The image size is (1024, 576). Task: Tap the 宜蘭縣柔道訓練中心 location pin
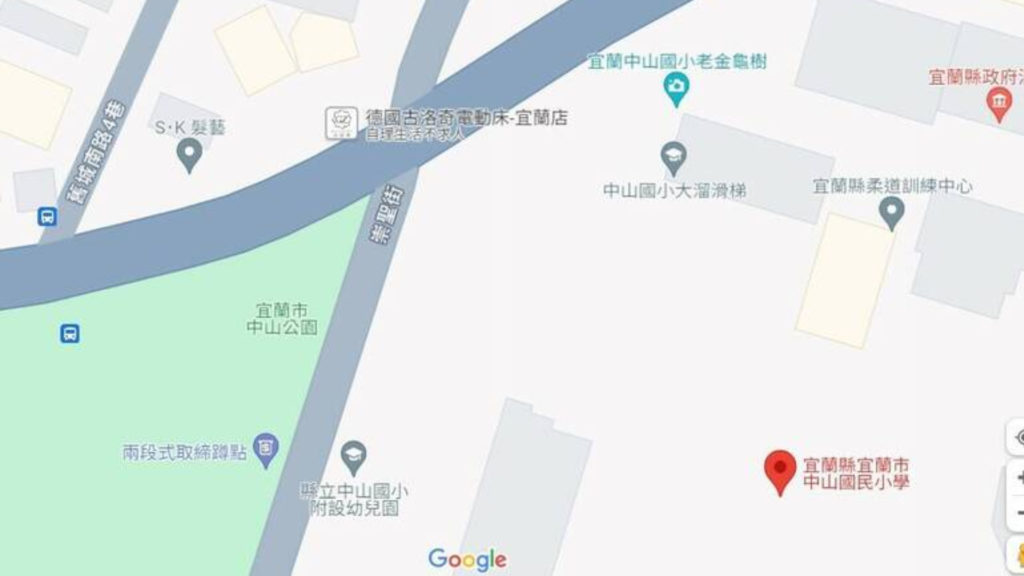891,211
